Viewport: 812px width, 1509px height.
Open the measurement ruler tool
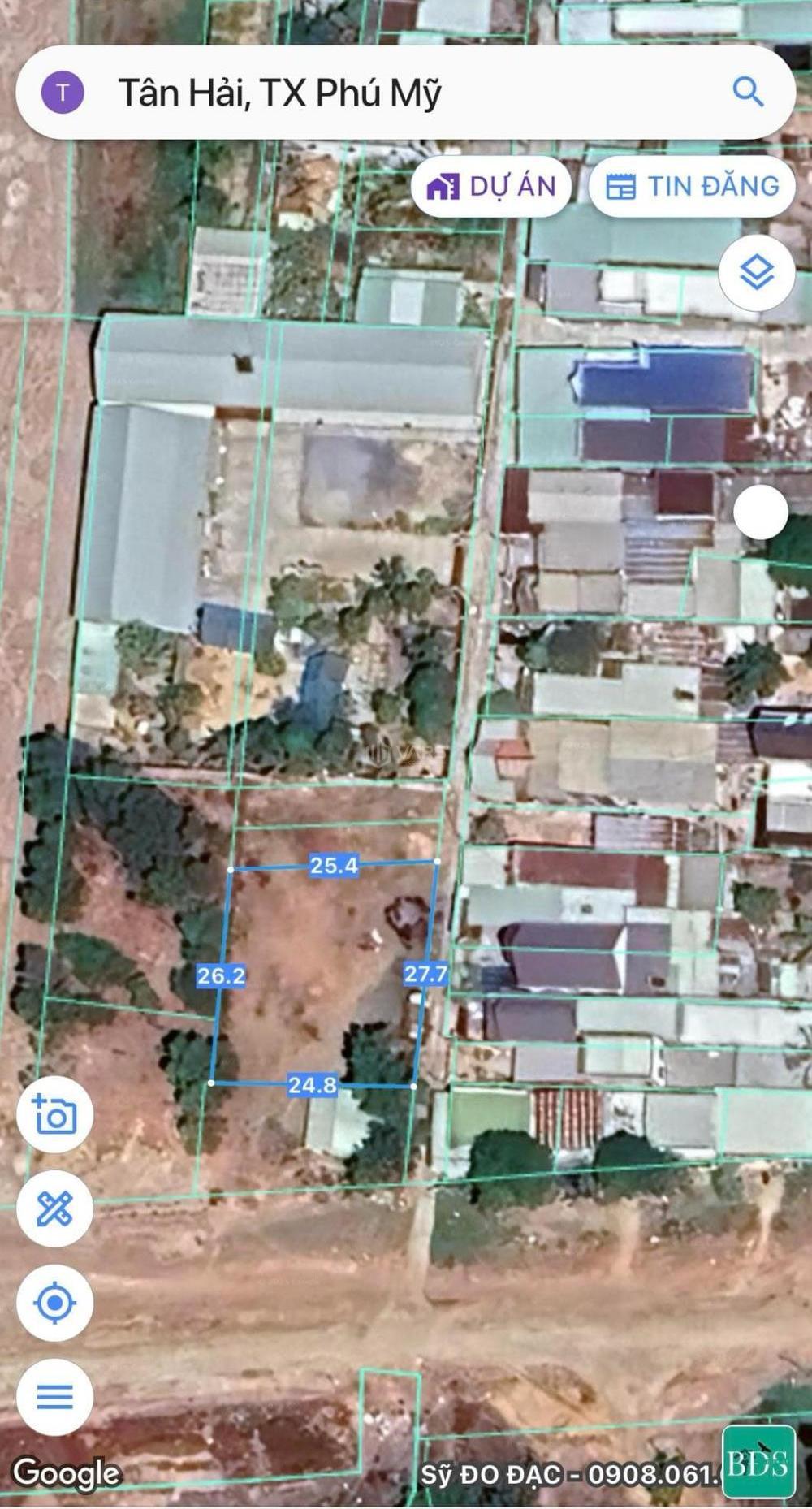click(x=54, y=1208)
